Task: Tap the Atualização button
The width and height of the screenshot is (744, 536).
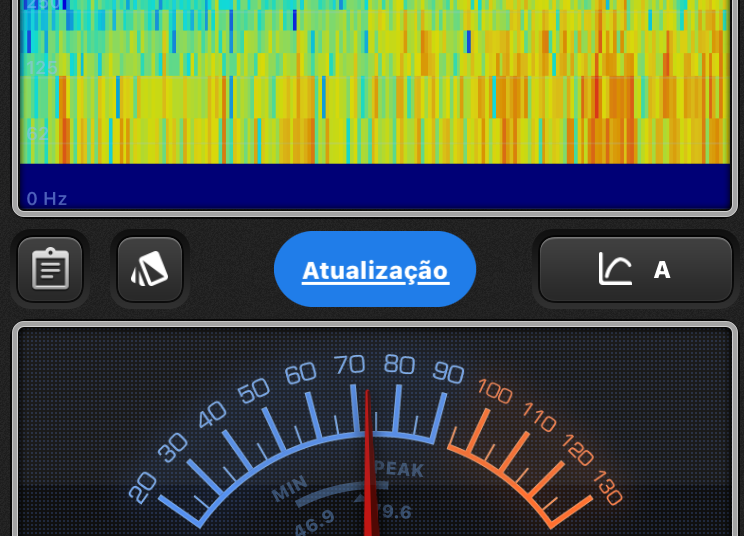Action: tap(375, 270)
